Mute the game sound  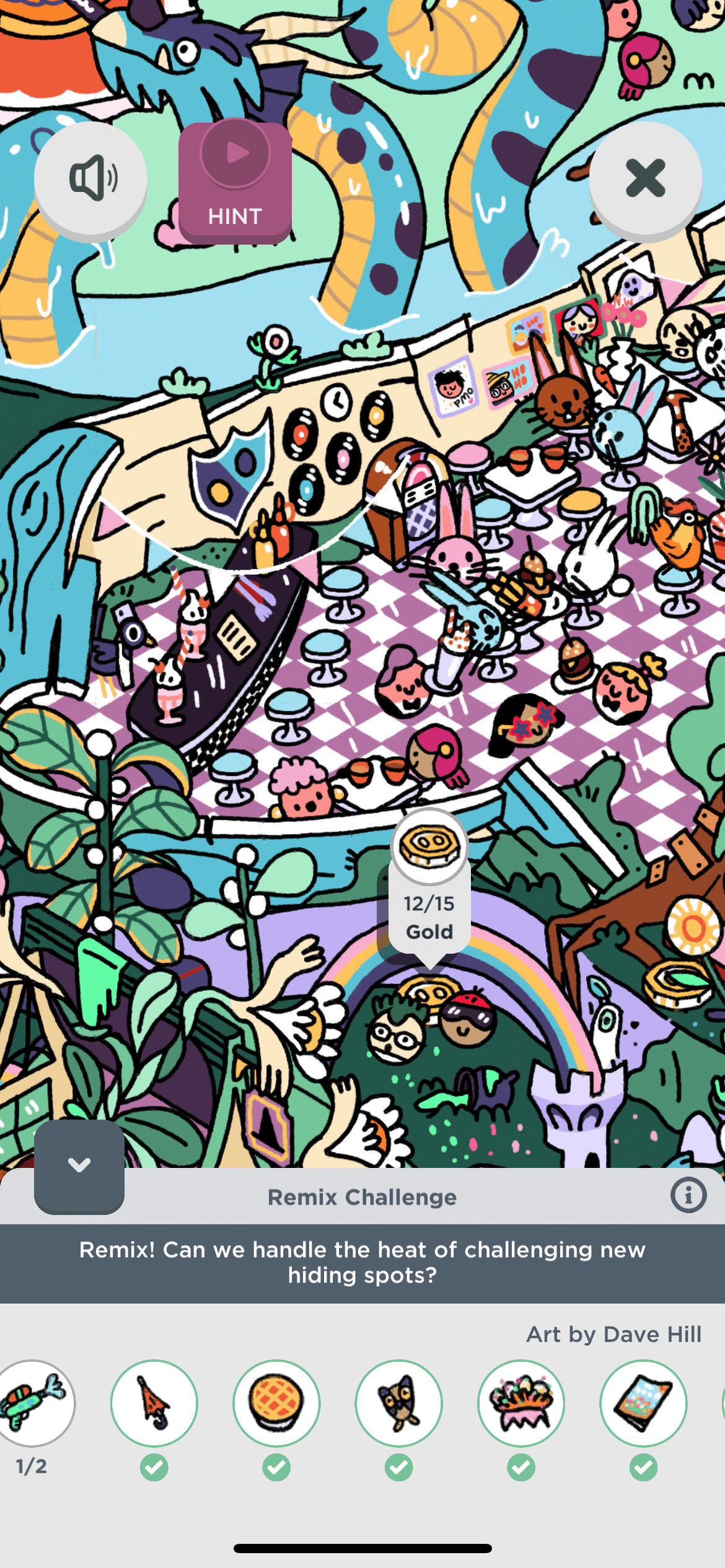[x=90, y=178]
